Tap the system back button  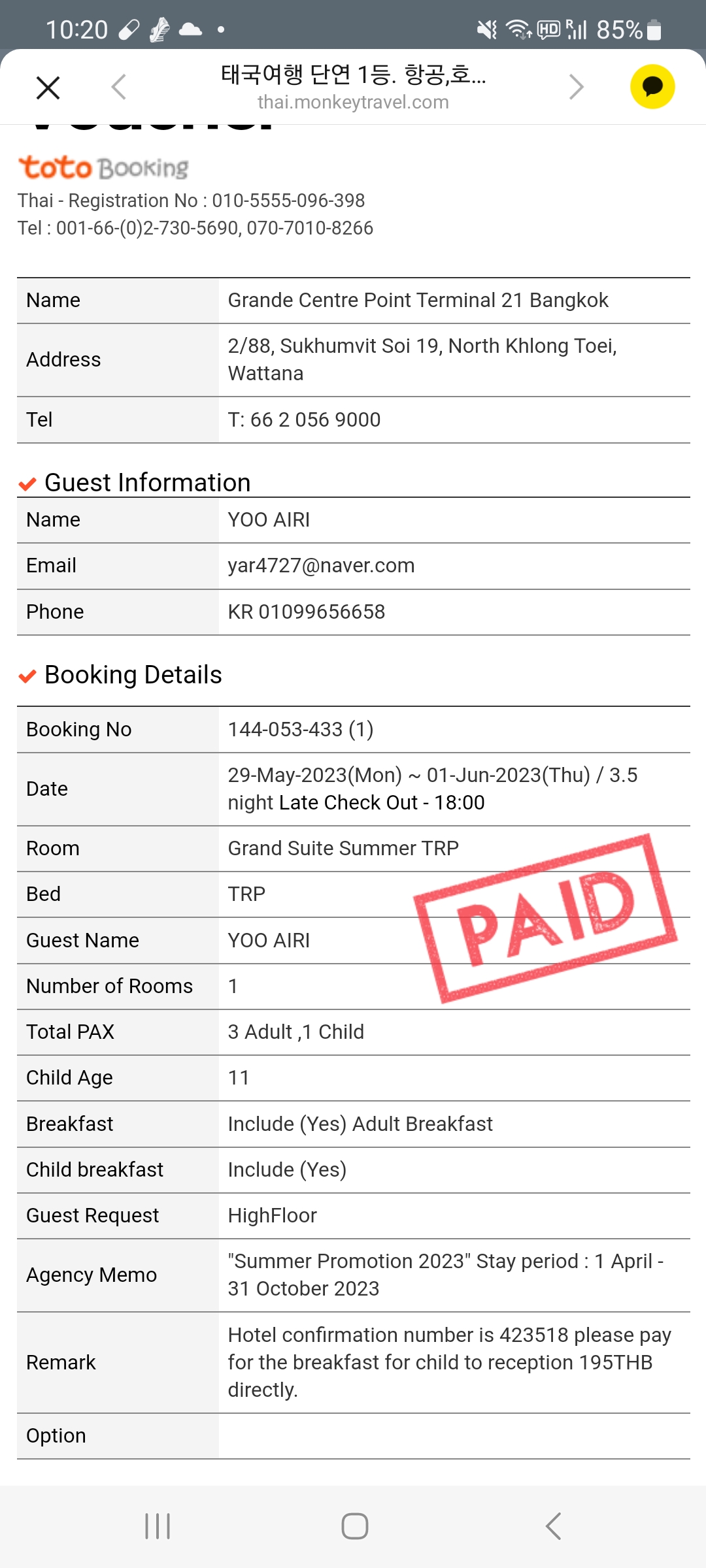pyautogui.click(x=553, y=1526)
